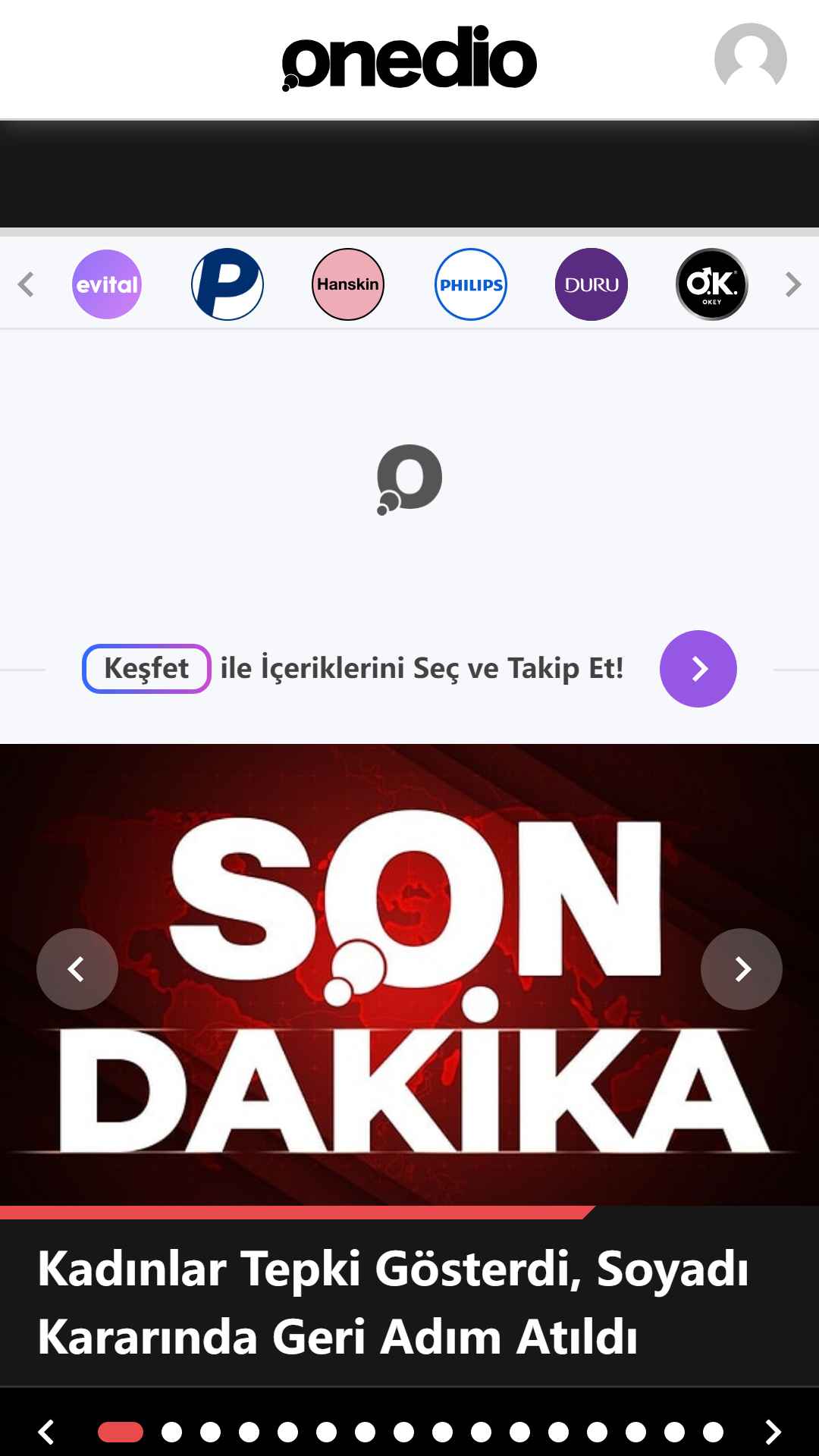
Task: Open the O.K. Okey brand circle
Action: [x=712, y=284]
